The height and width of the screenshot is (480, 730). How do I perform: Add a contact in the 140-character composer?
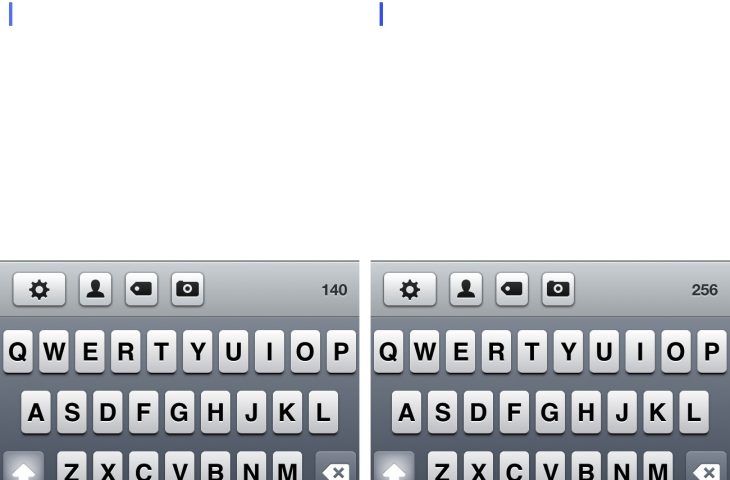pyautogui.click(x=96, y=290)
